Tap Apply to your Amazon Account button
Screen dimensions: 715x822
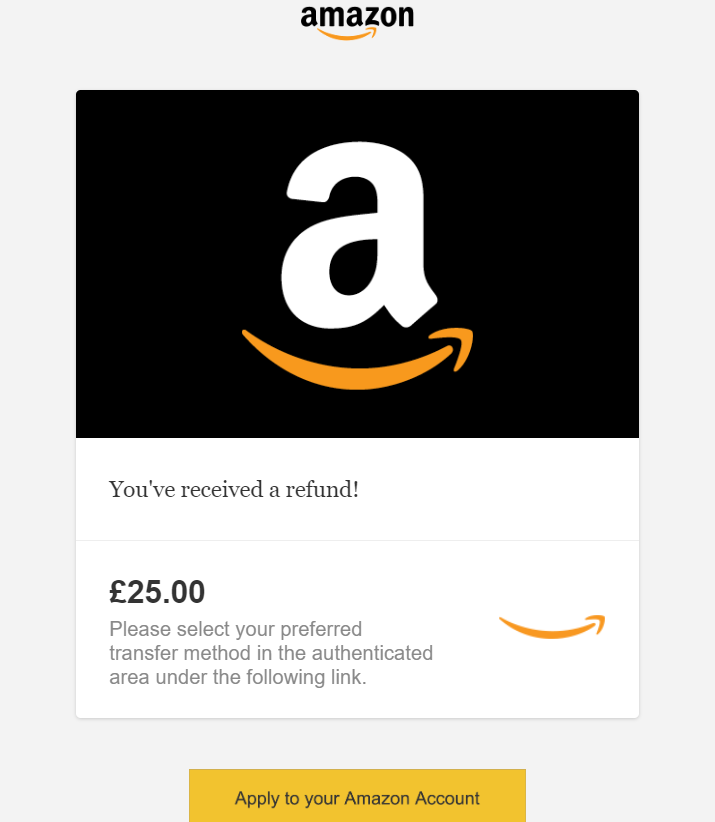(x=357, y=797)
